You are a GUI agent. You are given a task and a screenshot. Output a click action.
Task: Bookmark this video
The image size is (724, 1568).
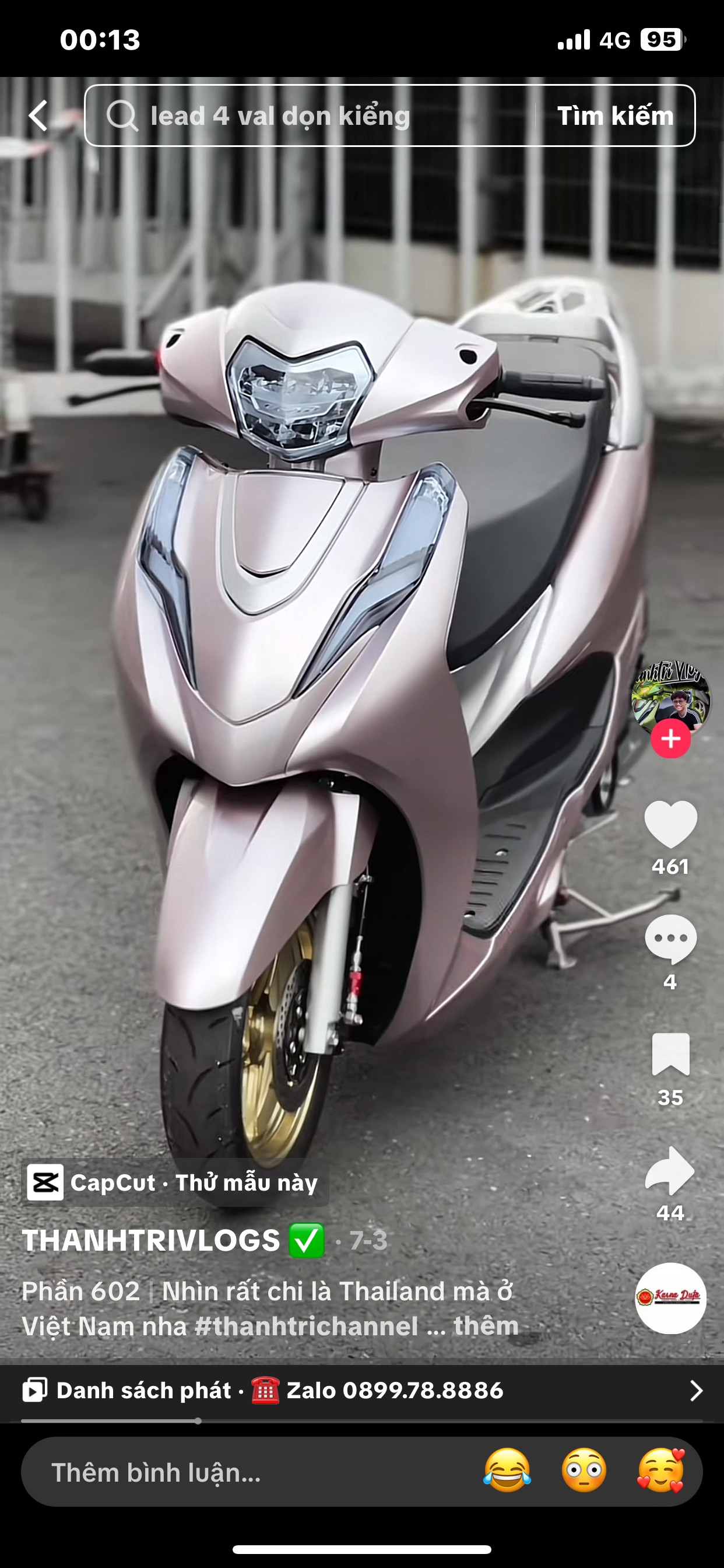670,1053
